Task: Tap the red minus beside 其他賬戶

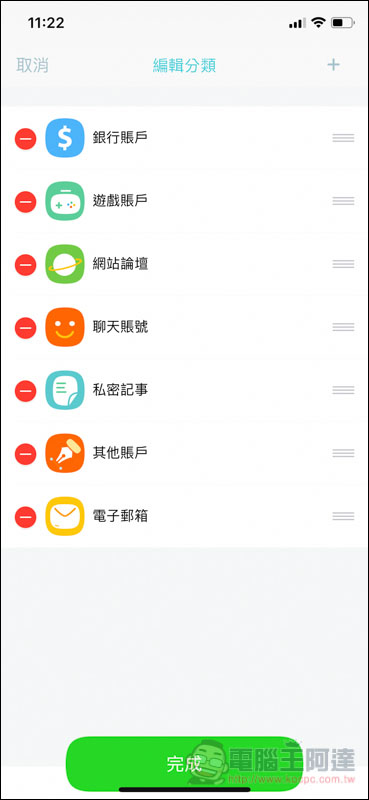Action: 26,454
